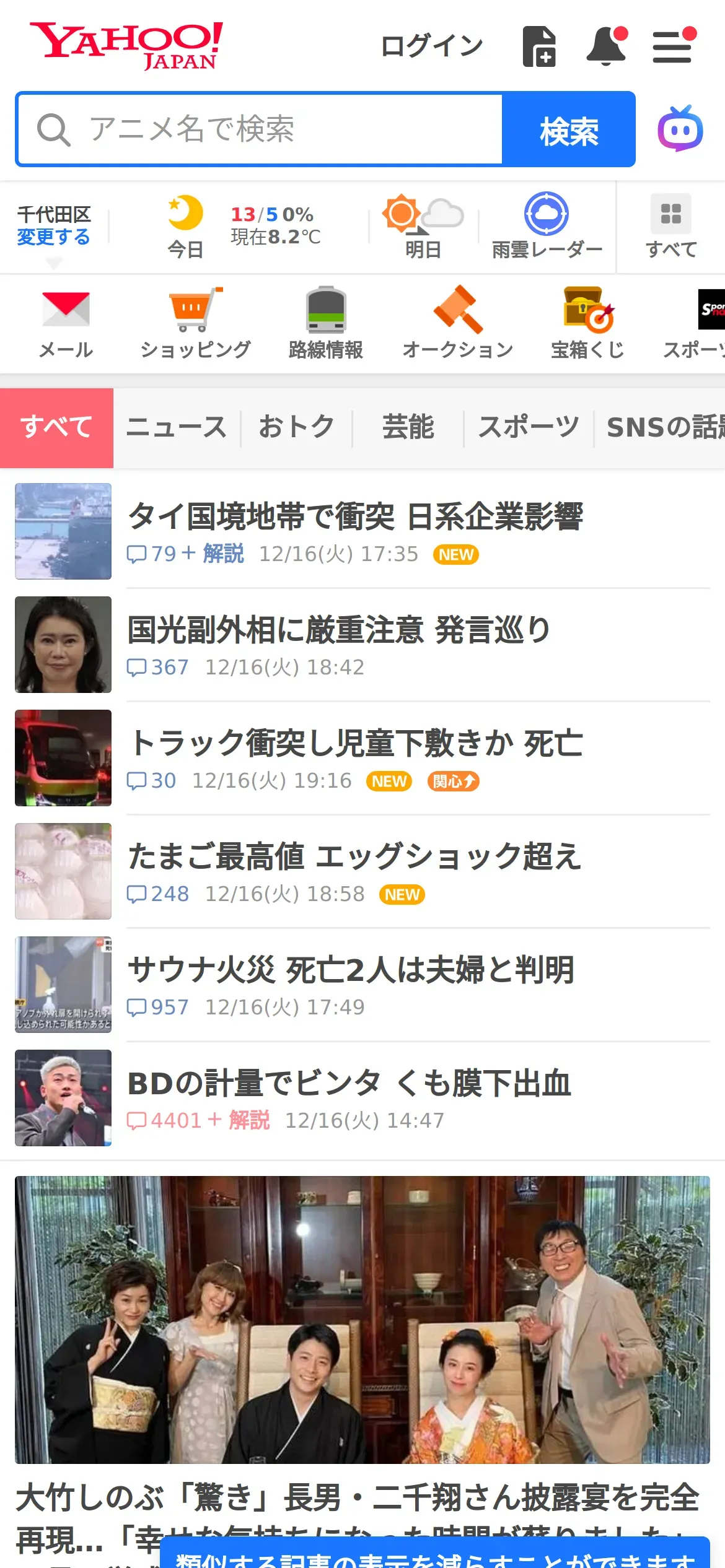Open 雨雲レーダー rain radar
This screenshot has width=725, height=1568.
(x=547, y=227)
